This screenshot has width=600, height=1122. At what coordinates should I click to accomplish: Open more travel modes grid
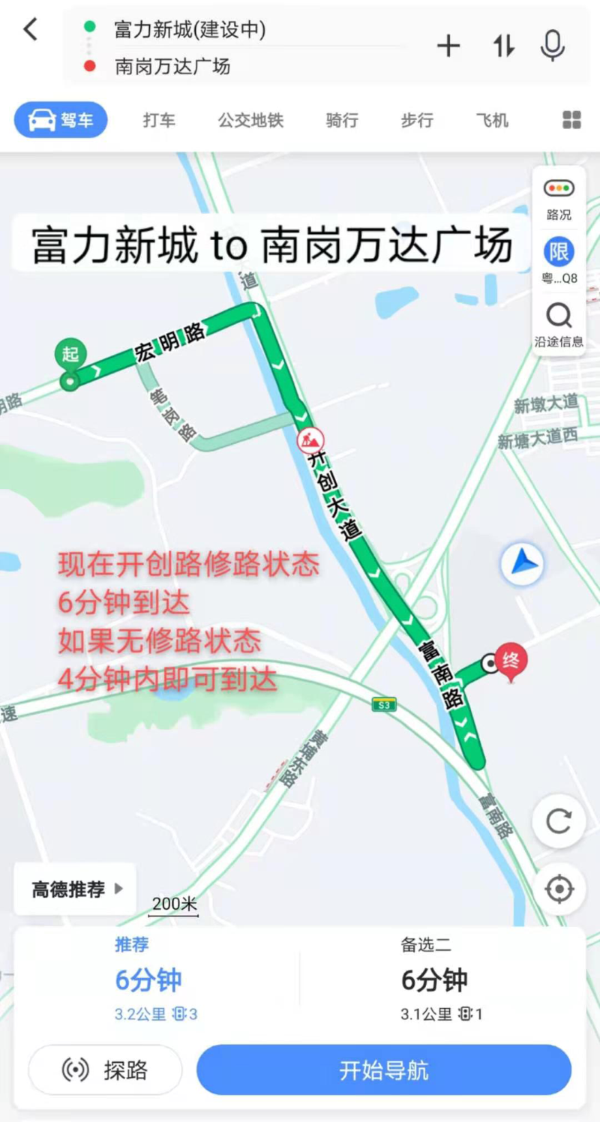(571, 120)
